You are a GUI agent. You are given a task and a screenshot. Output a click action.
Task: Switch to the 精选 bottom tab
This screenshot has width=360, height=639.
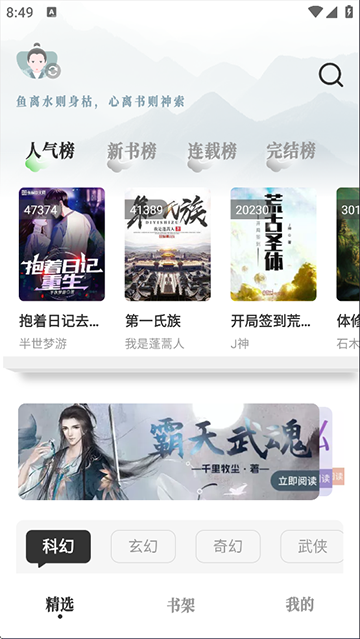[60, 605]
